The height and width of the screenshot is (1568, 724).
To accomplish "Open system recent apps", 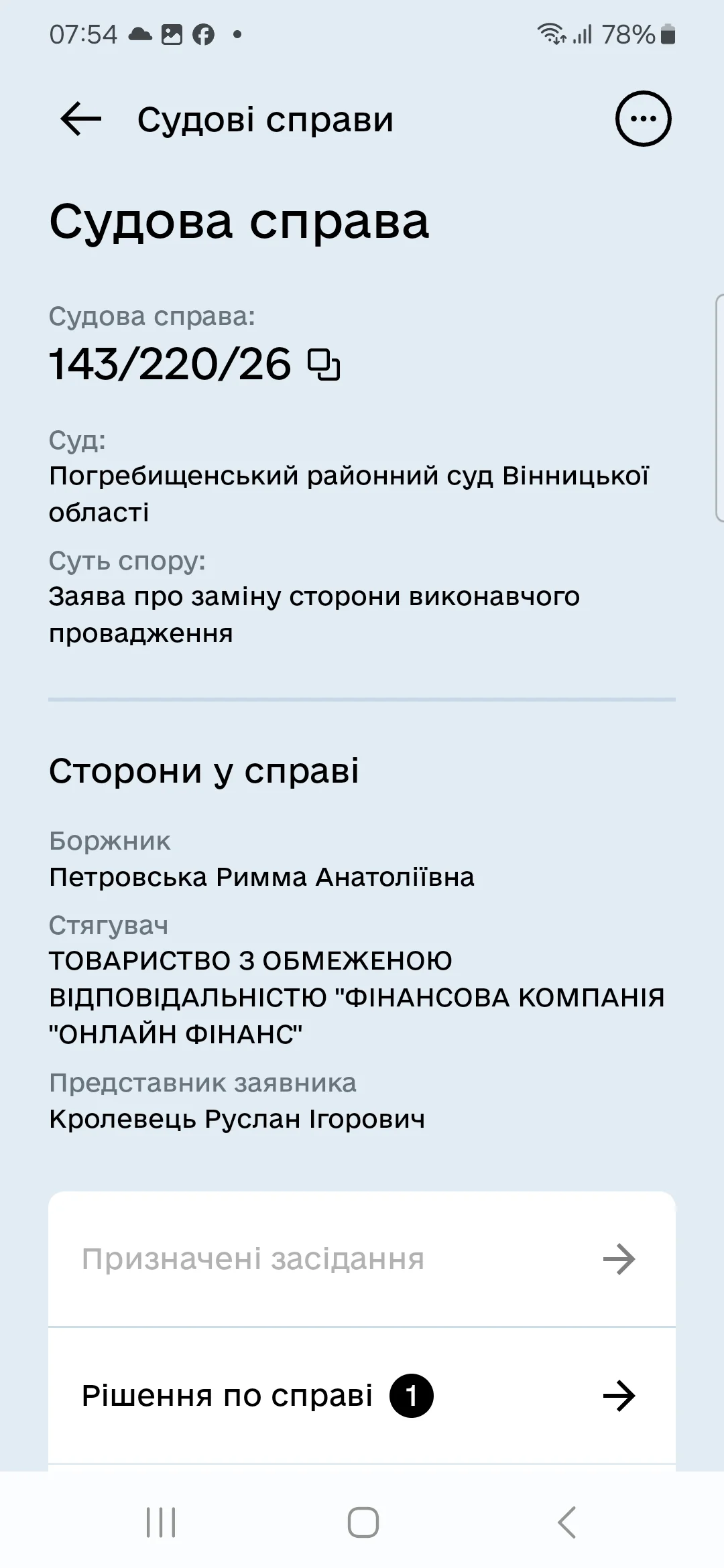I will [x=161, y=1522].
